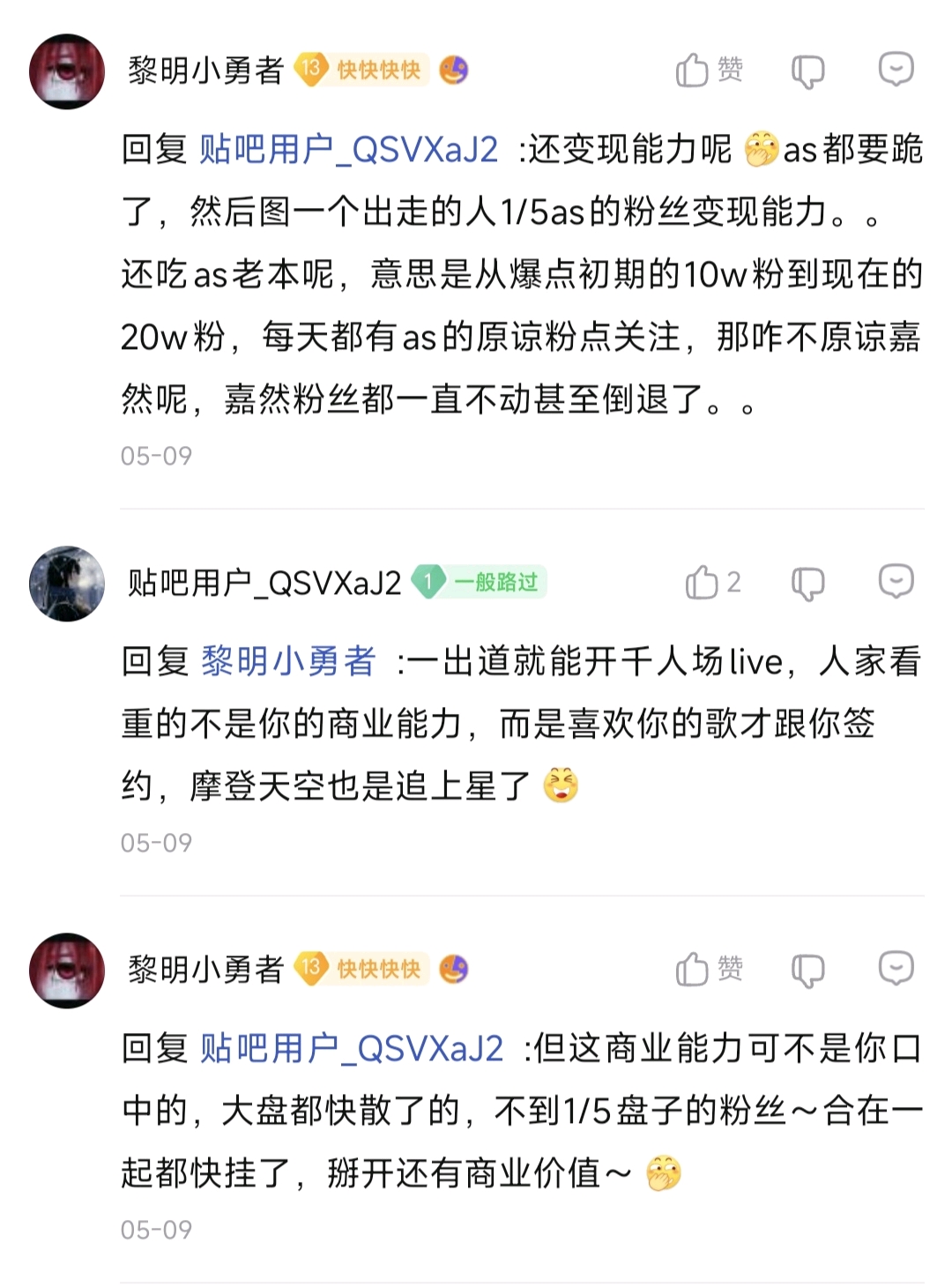Dislike 黎明小勇者's comment about 商业能力
Image resolution: width=952 pixels, height=1287 pixels.
pos(807,970)
